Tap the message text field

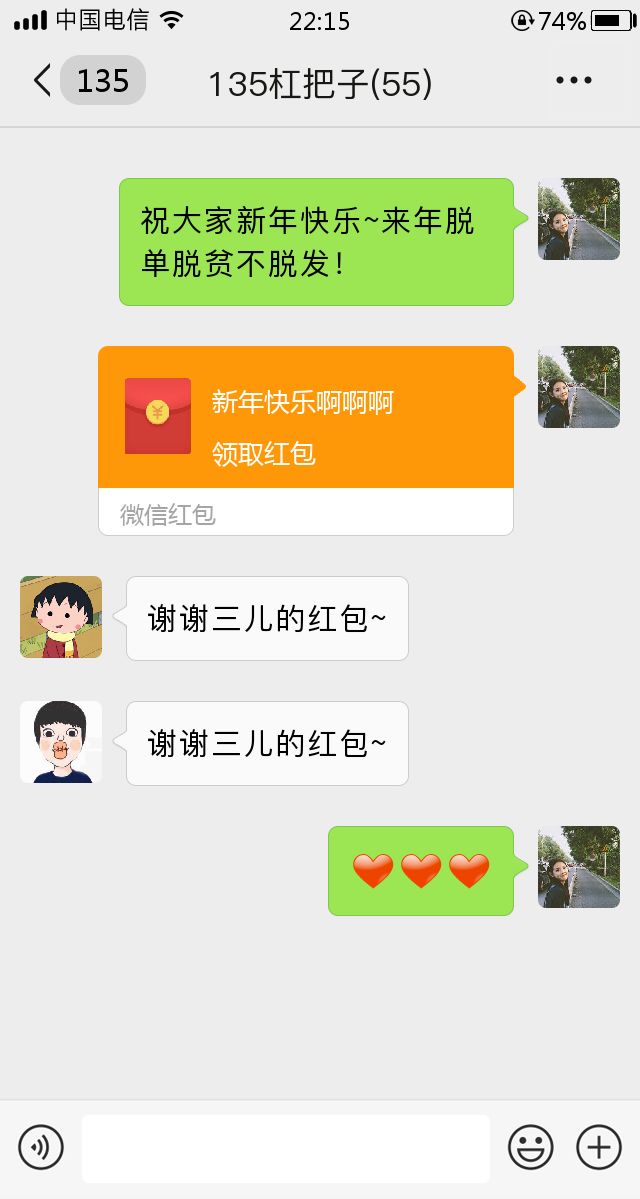286,1148
